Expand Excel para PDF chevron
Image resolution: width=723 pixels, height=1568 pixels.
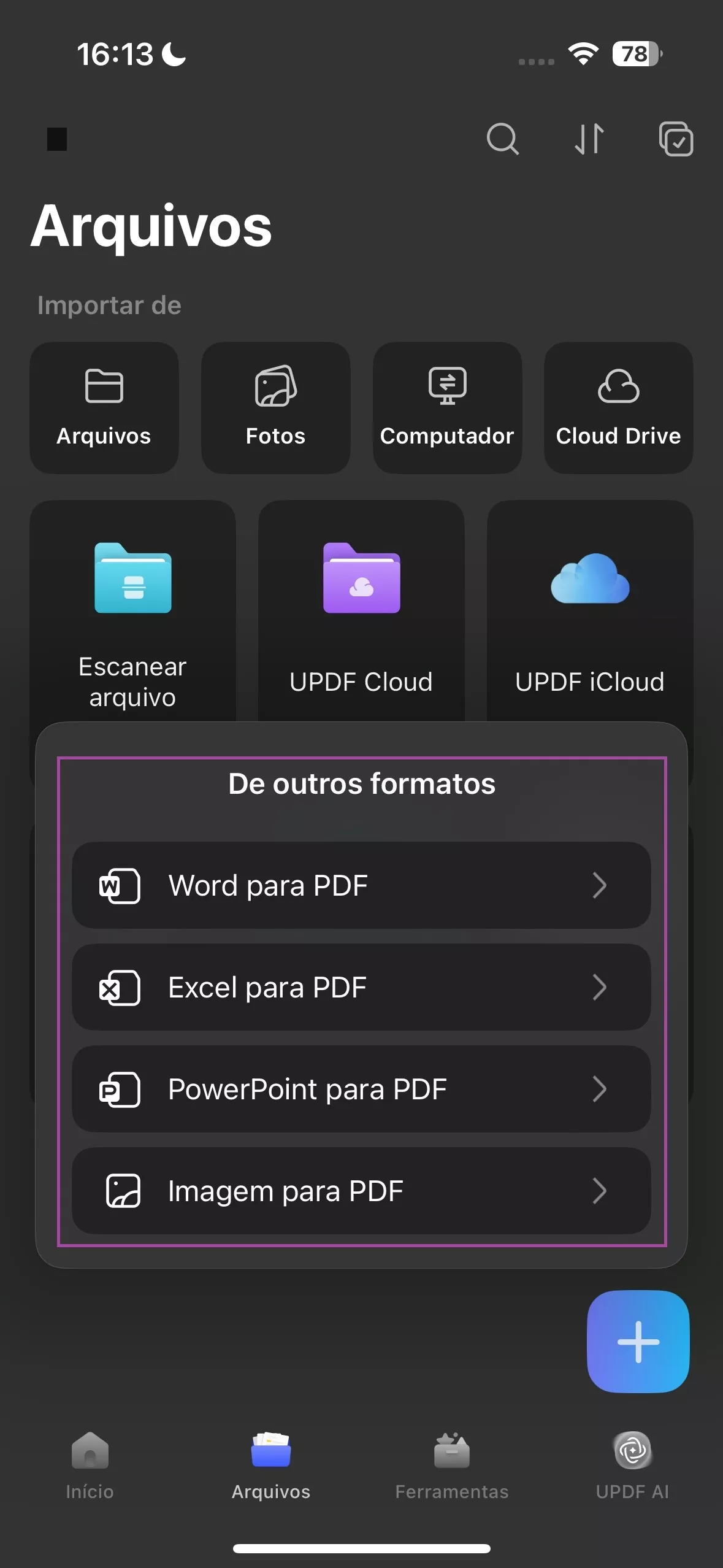600,987
